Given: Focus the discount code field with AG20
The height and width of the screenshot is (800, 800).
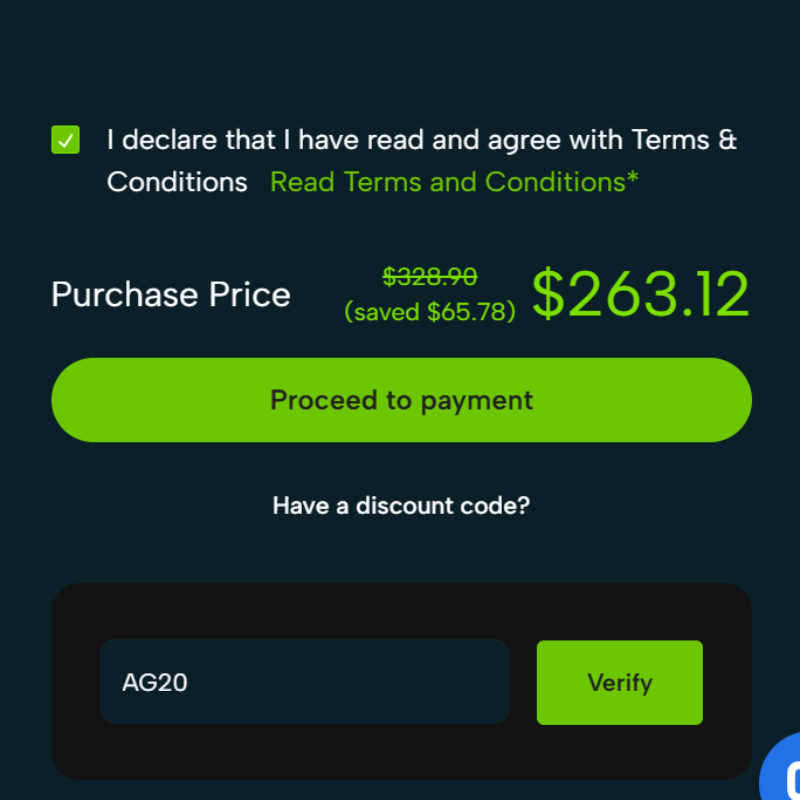Looking at the screenshot, I should [x=304, y=682].
